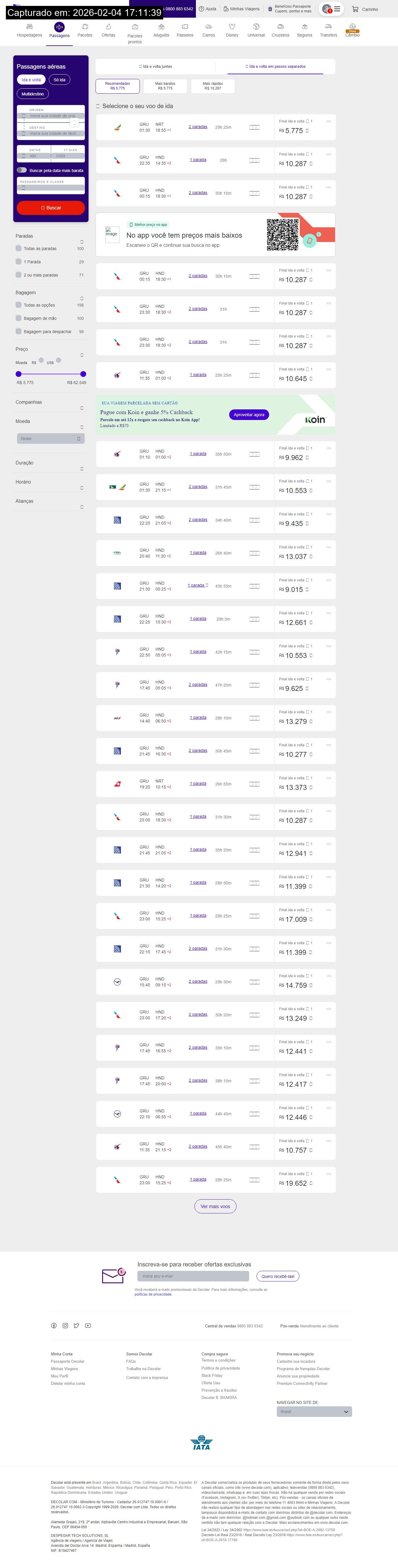The image size is (398, 1568).
Task: Check Bagagem de mão filter
Action: [x=19, y=318]
